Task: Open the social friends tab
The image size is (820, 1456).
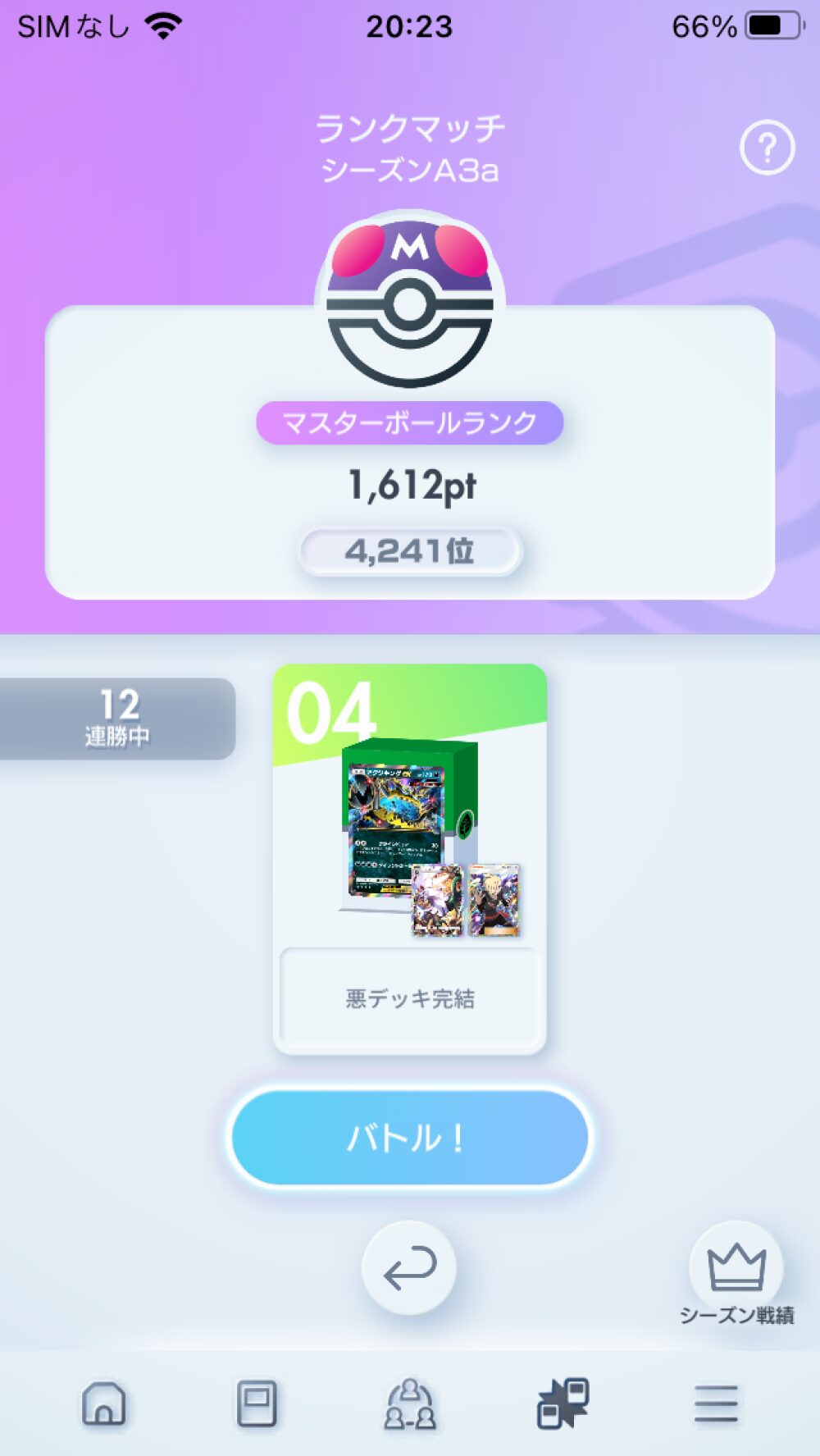Action: click(x=410, y=1404)
